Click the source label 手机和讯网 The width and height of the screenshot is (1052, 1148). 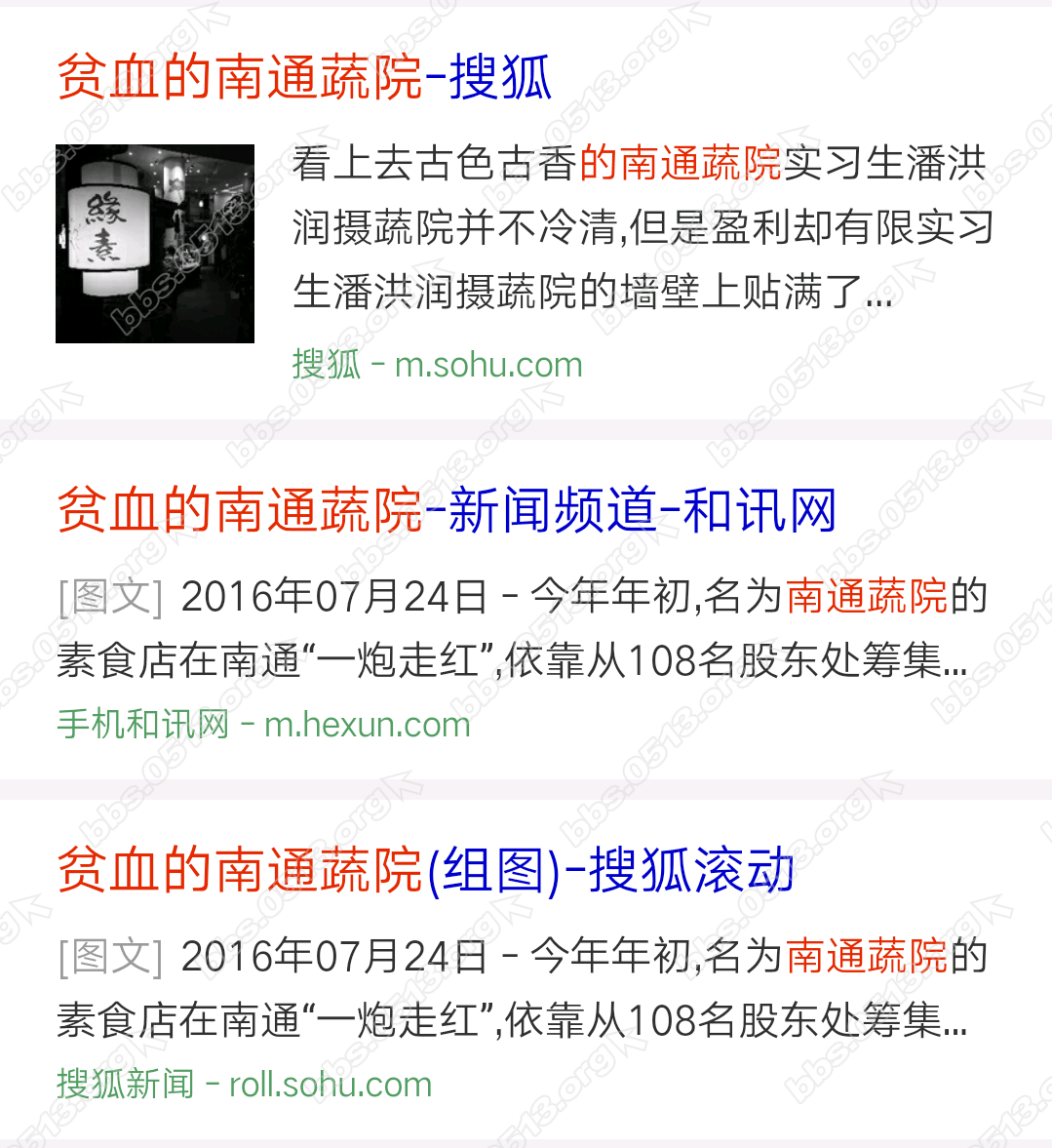pyautogui.click(x=140, y=724)
